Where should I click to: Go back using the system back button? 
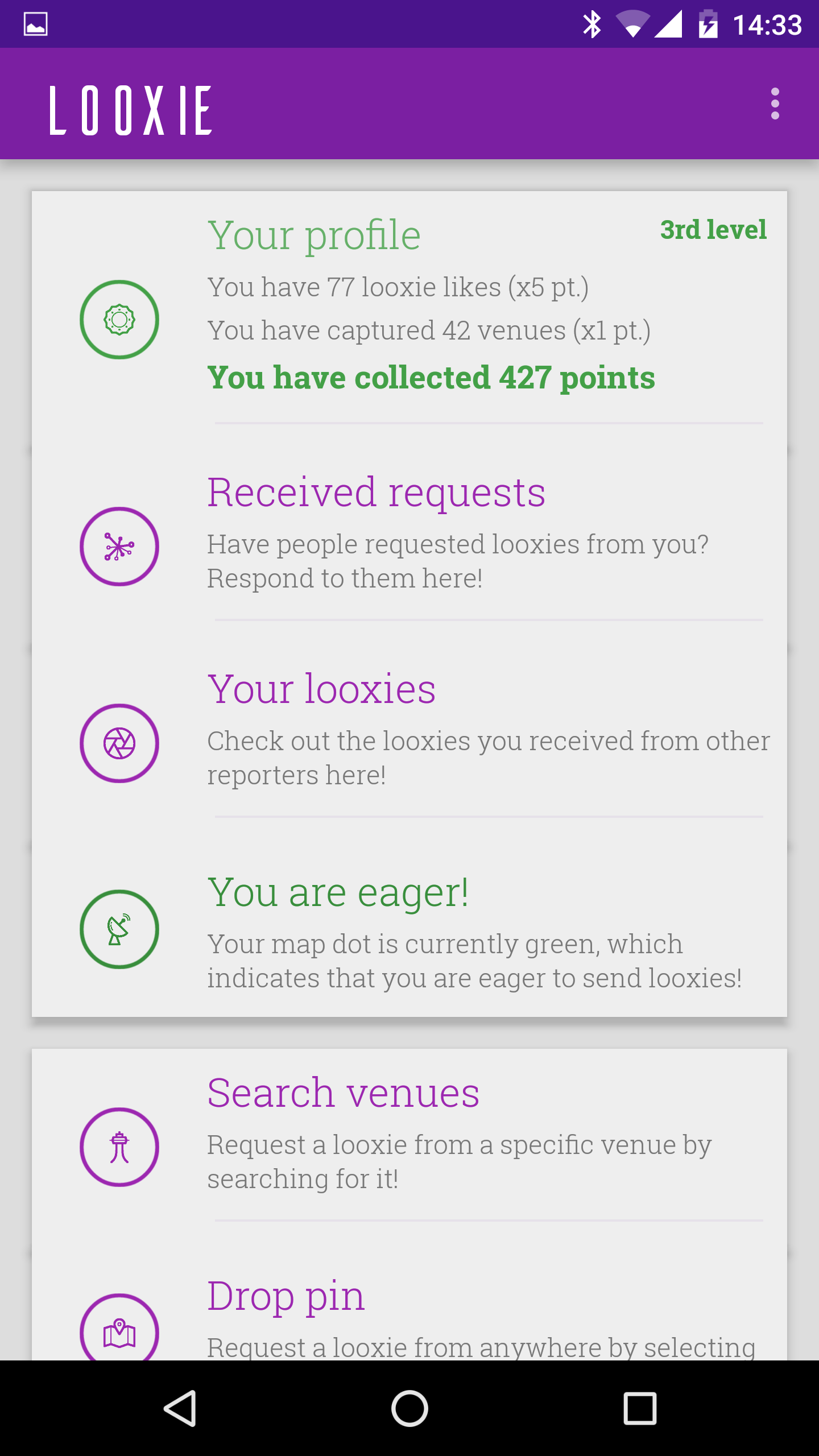pos(180,1408)
